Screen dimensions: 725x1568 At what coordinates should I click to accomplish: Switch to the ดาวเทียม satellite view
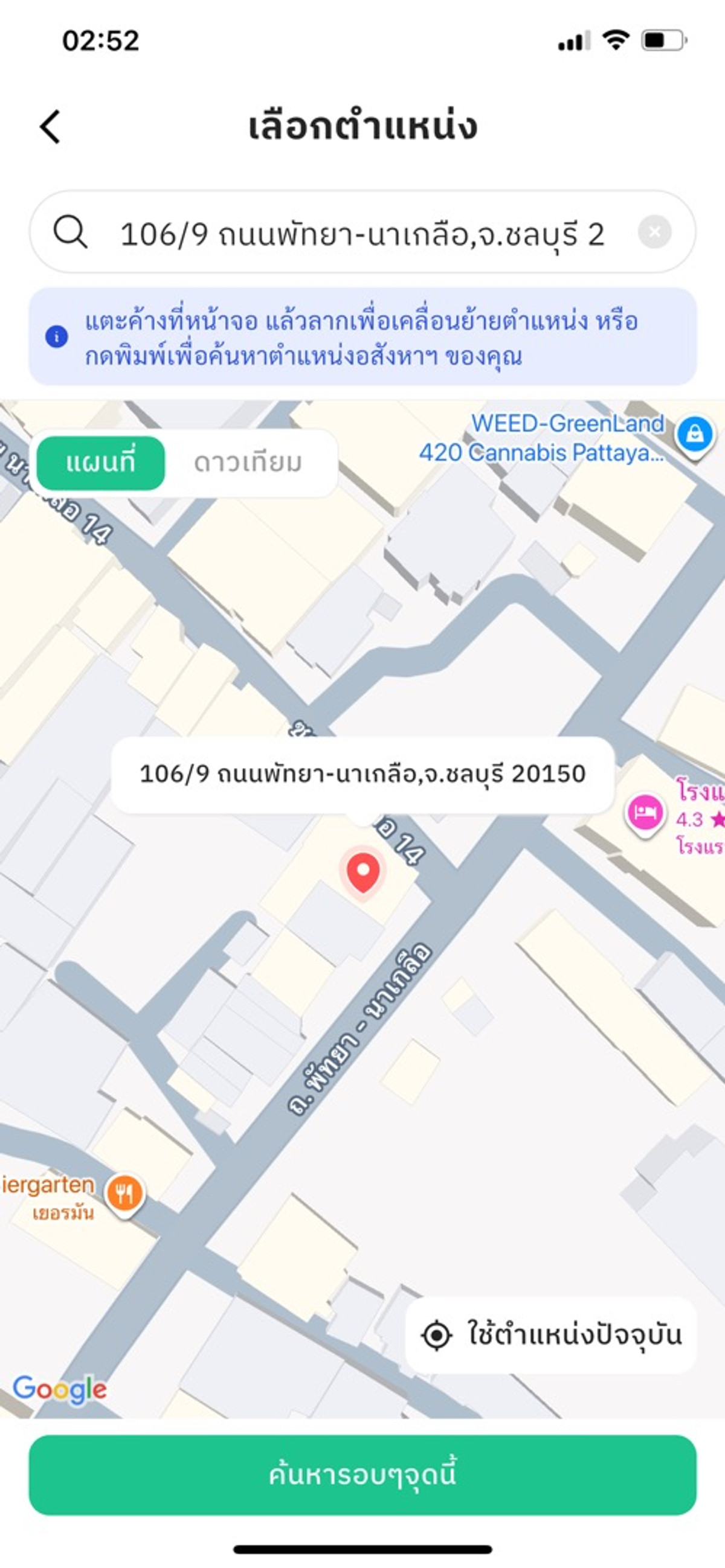[x=247, y=462]
